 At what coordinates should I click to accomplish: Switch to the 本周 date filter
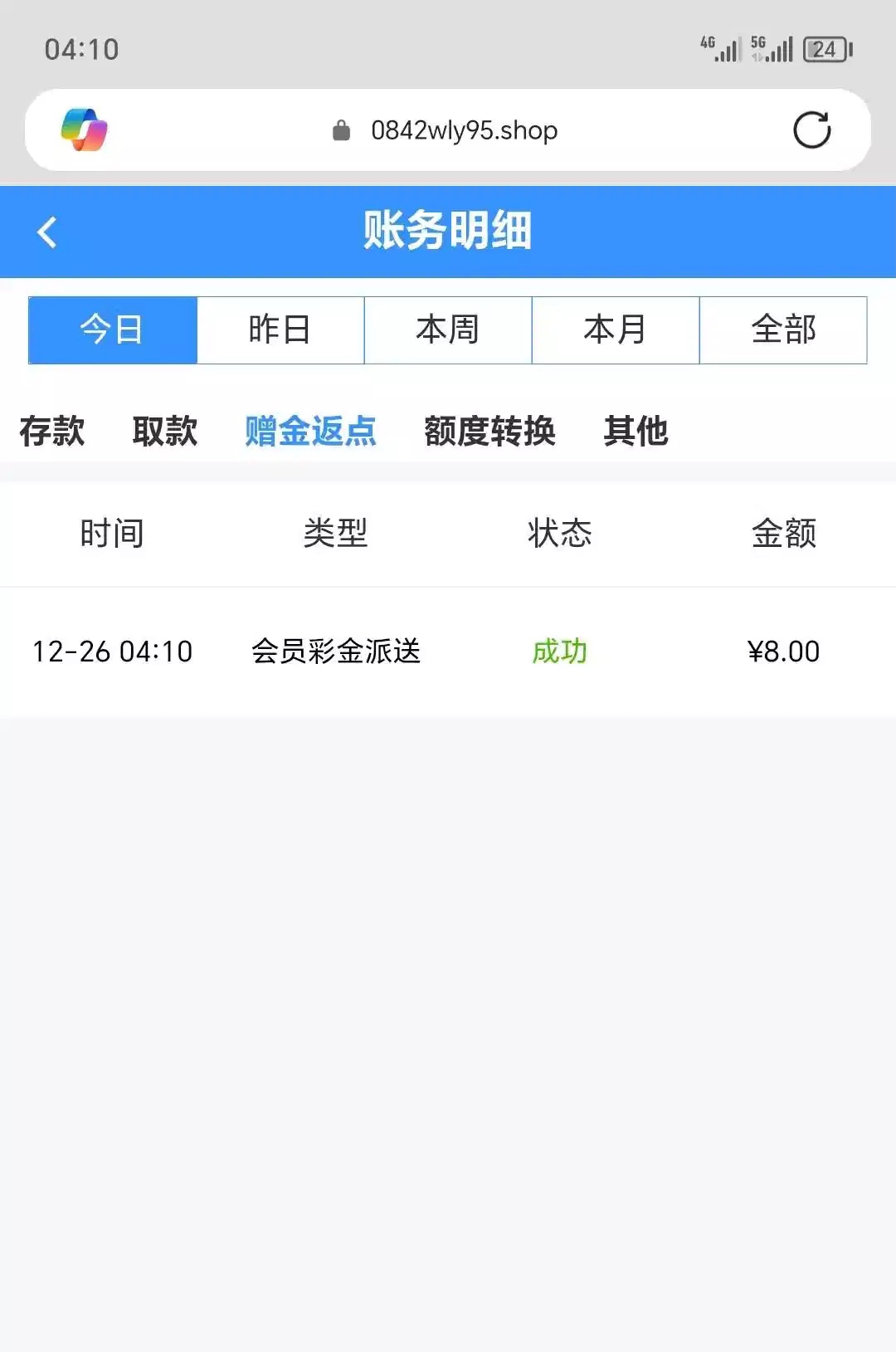pyautogui.click(x=448, y=329)
